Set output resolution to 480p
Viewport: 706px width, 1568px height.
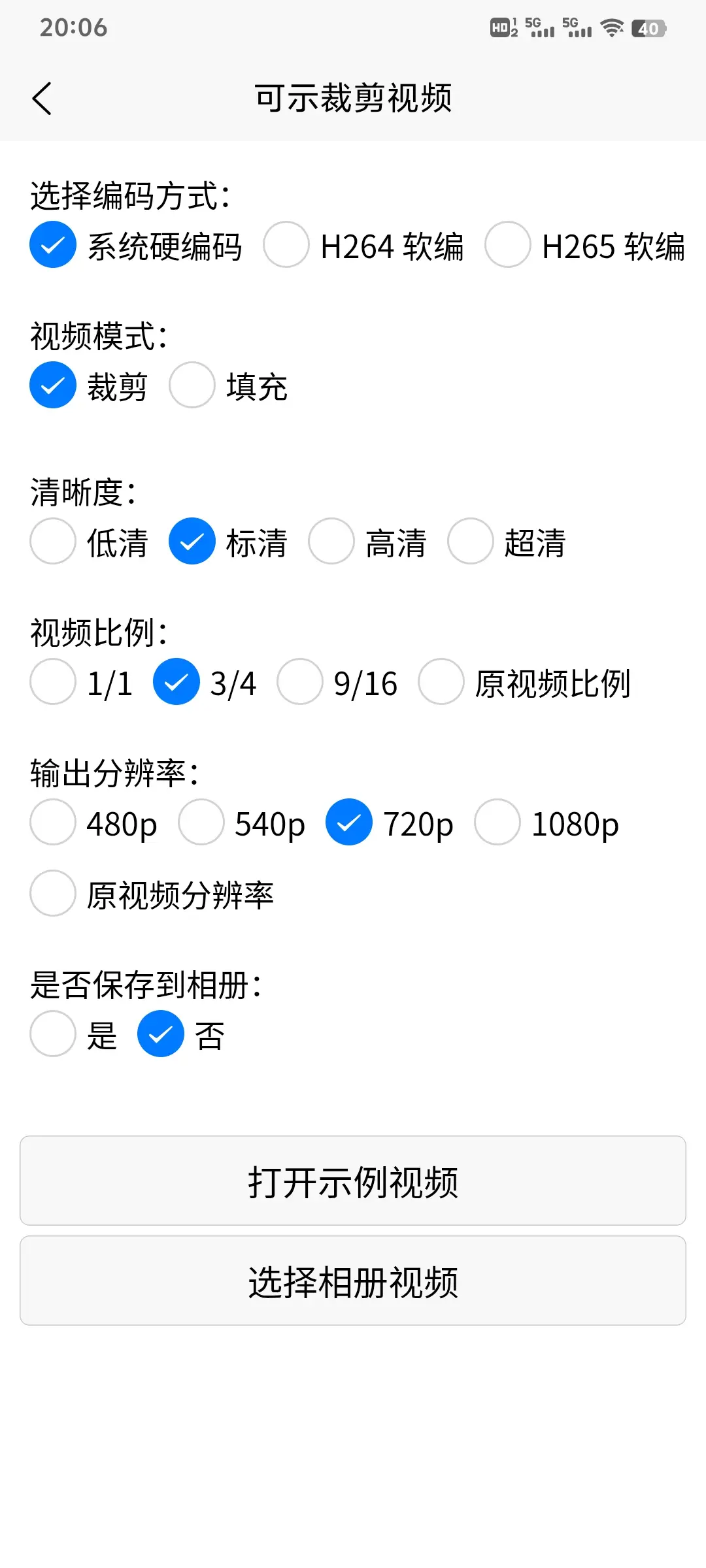[x=53, y=823]
